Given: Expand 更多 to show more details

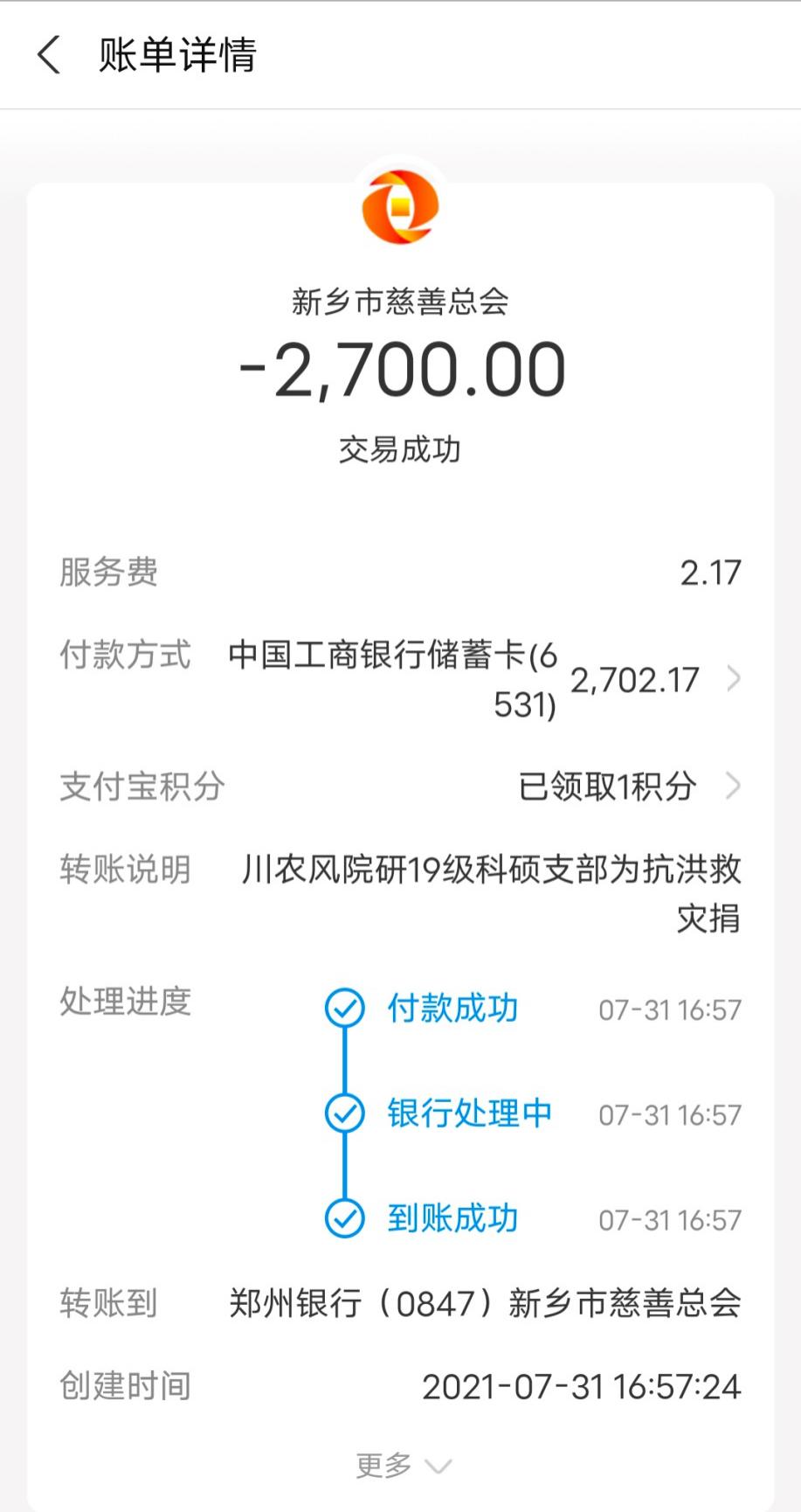Looking at the screenshot, I should (402, 1466).
